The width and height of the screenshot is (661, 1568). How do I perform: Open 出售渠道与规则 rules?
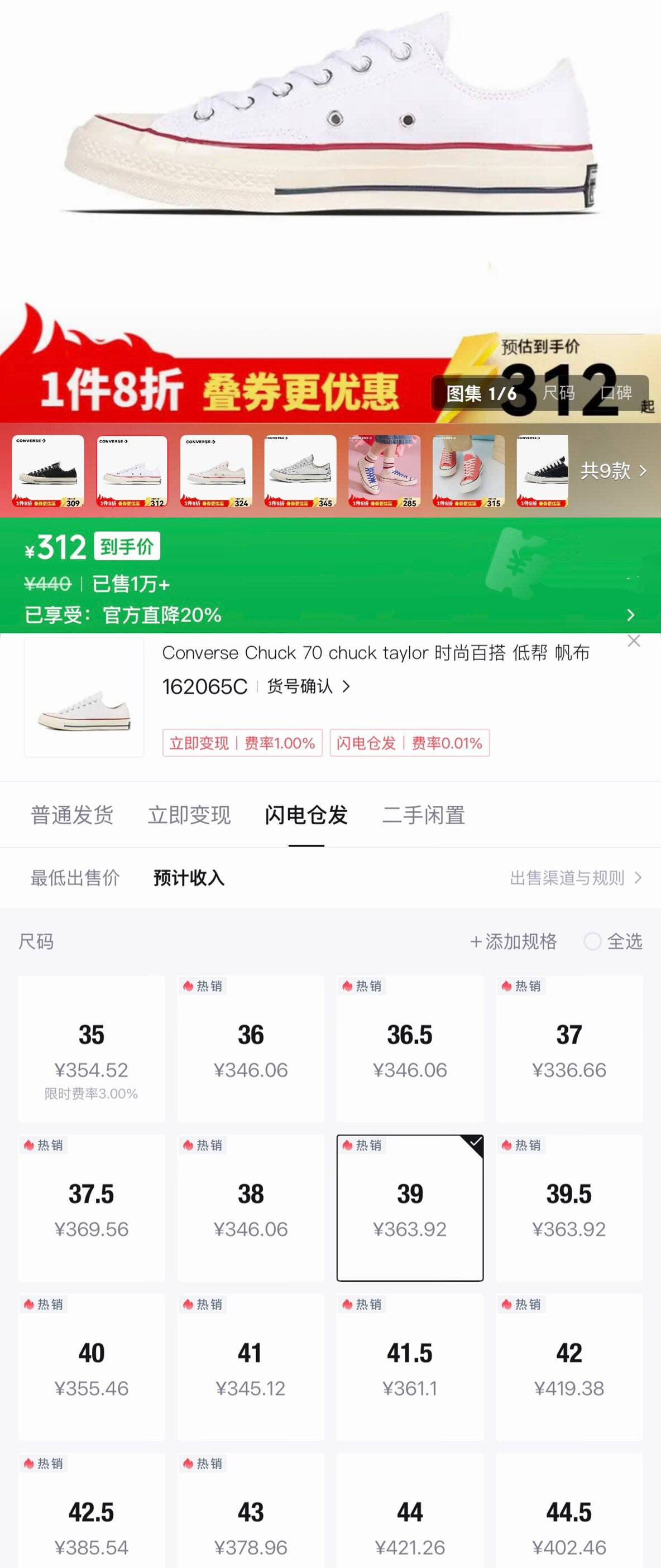click(575, 878)
